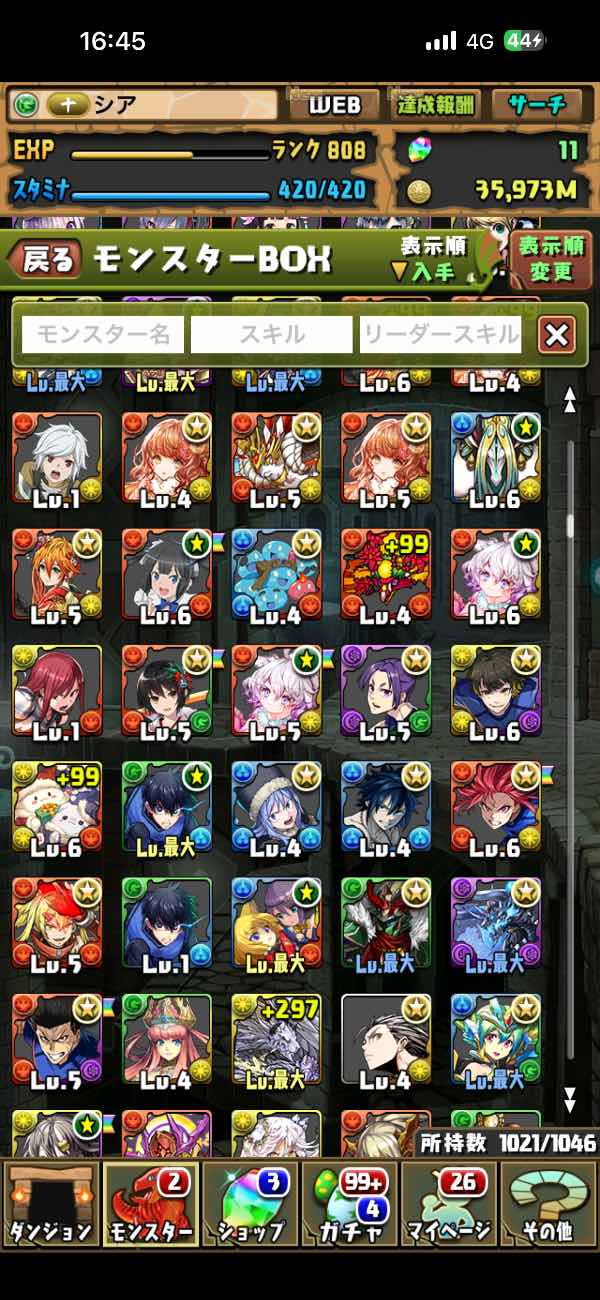Screen dimensions: 600x1300
Task: Tap the リーダースキル search field
Action: (x=441, y=335)
